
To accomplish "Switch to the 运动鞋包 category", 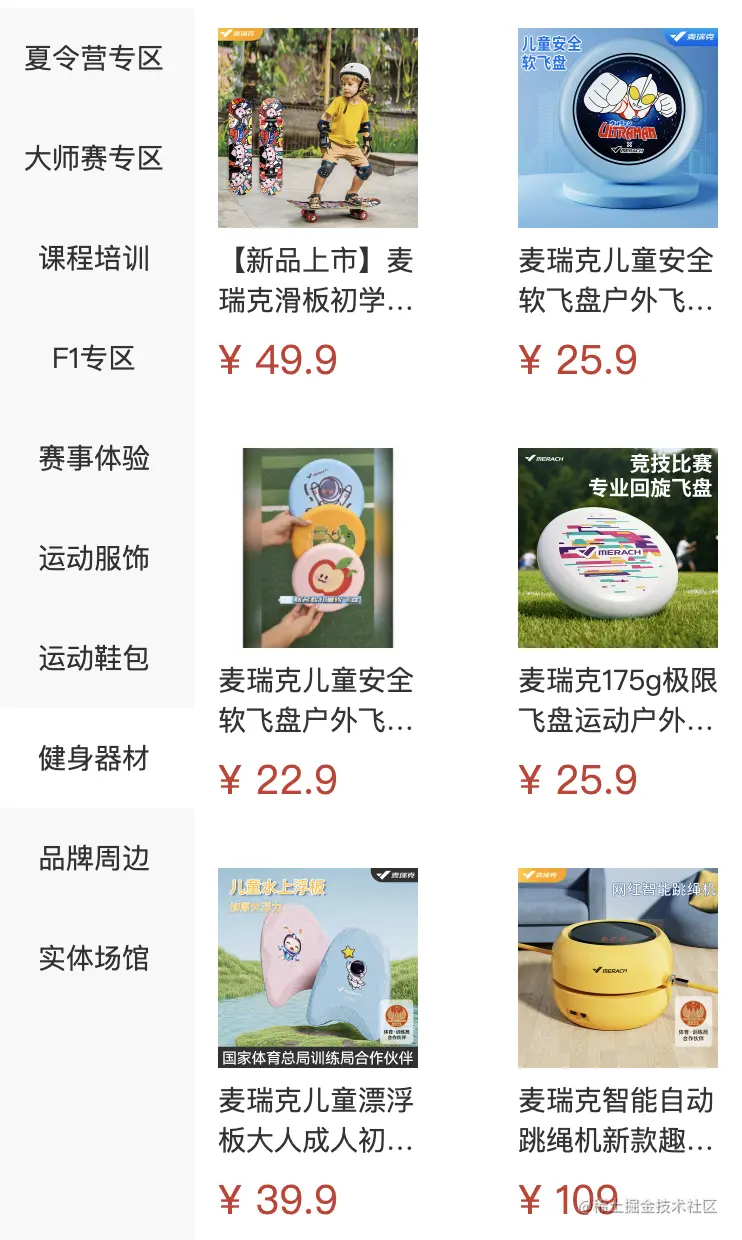I will coord(94,658).
